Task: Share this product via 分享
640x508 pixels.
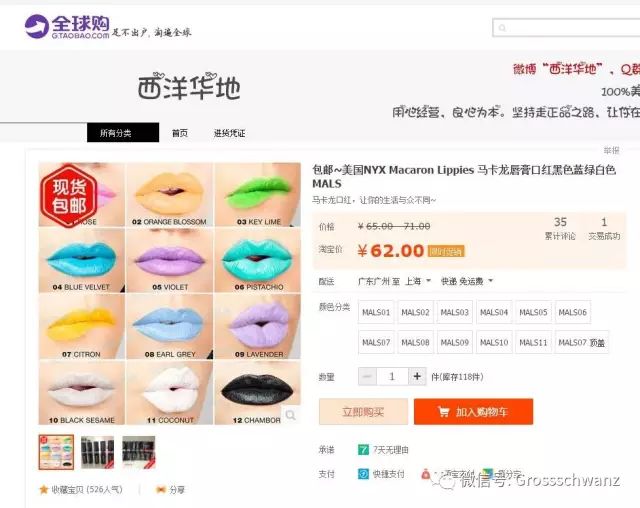Action: tap(170, 490)
